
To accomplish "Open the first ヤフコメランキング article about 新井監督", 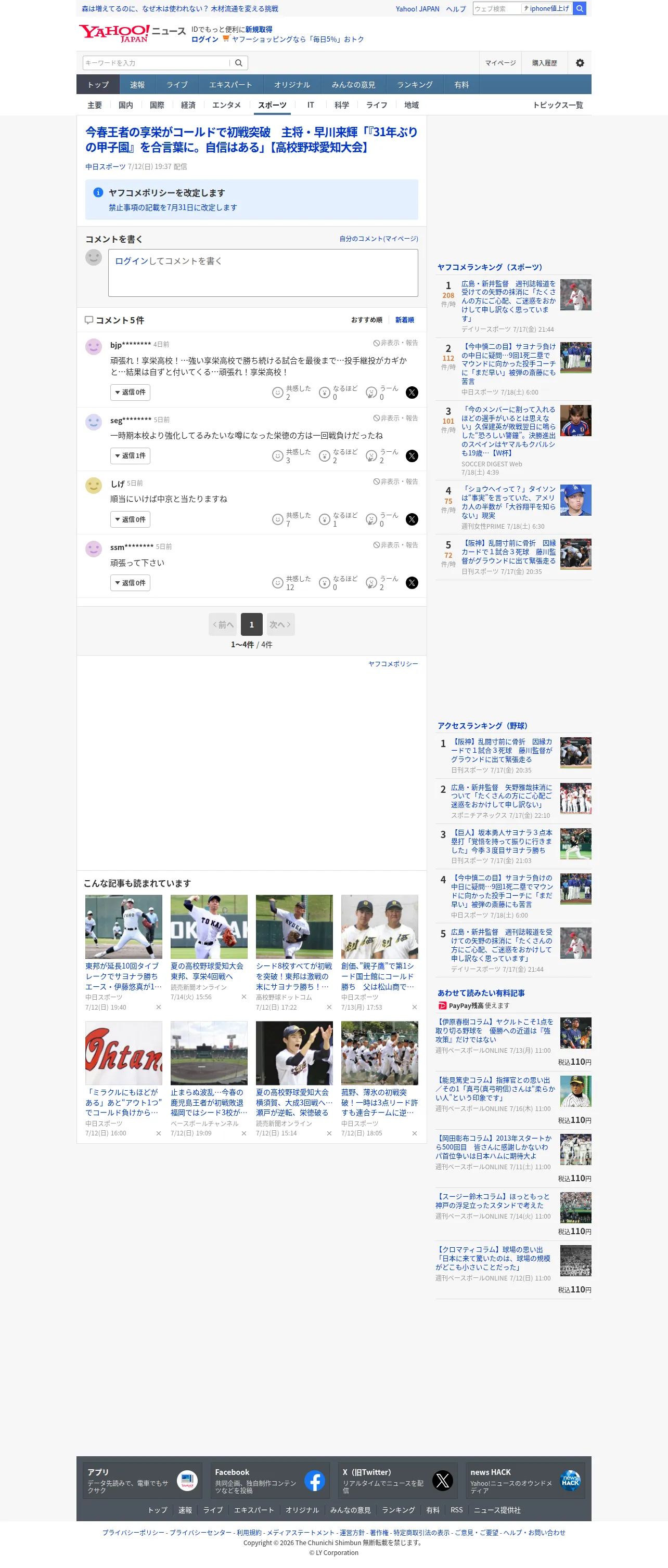I will pyautogui.click(x=508, y=300).
